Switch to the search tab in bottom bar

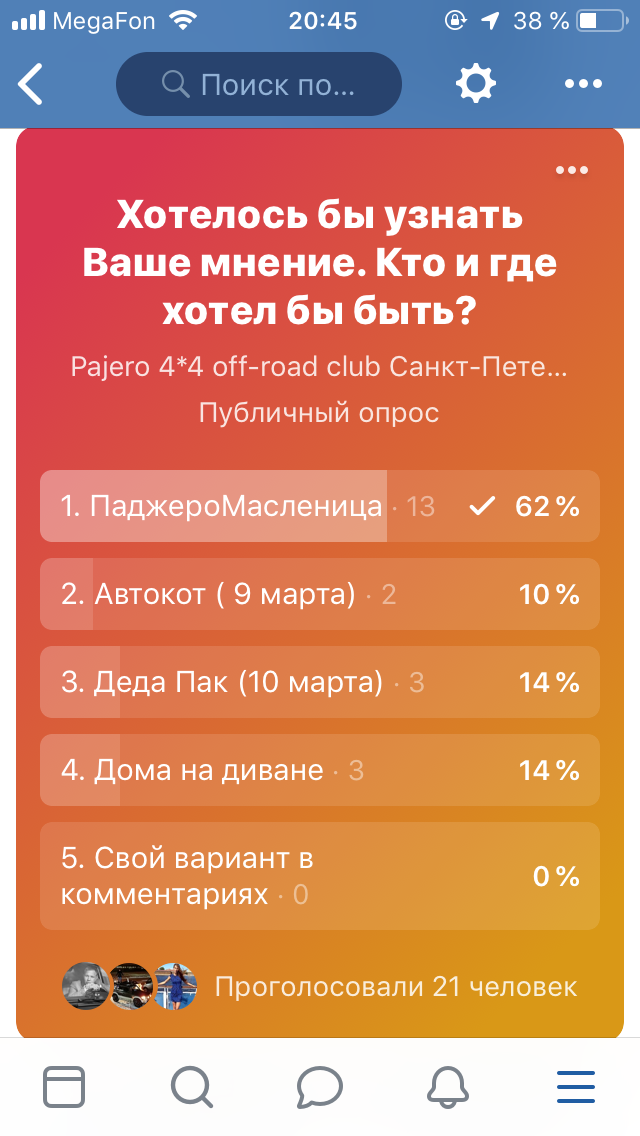coord(191,1085)
